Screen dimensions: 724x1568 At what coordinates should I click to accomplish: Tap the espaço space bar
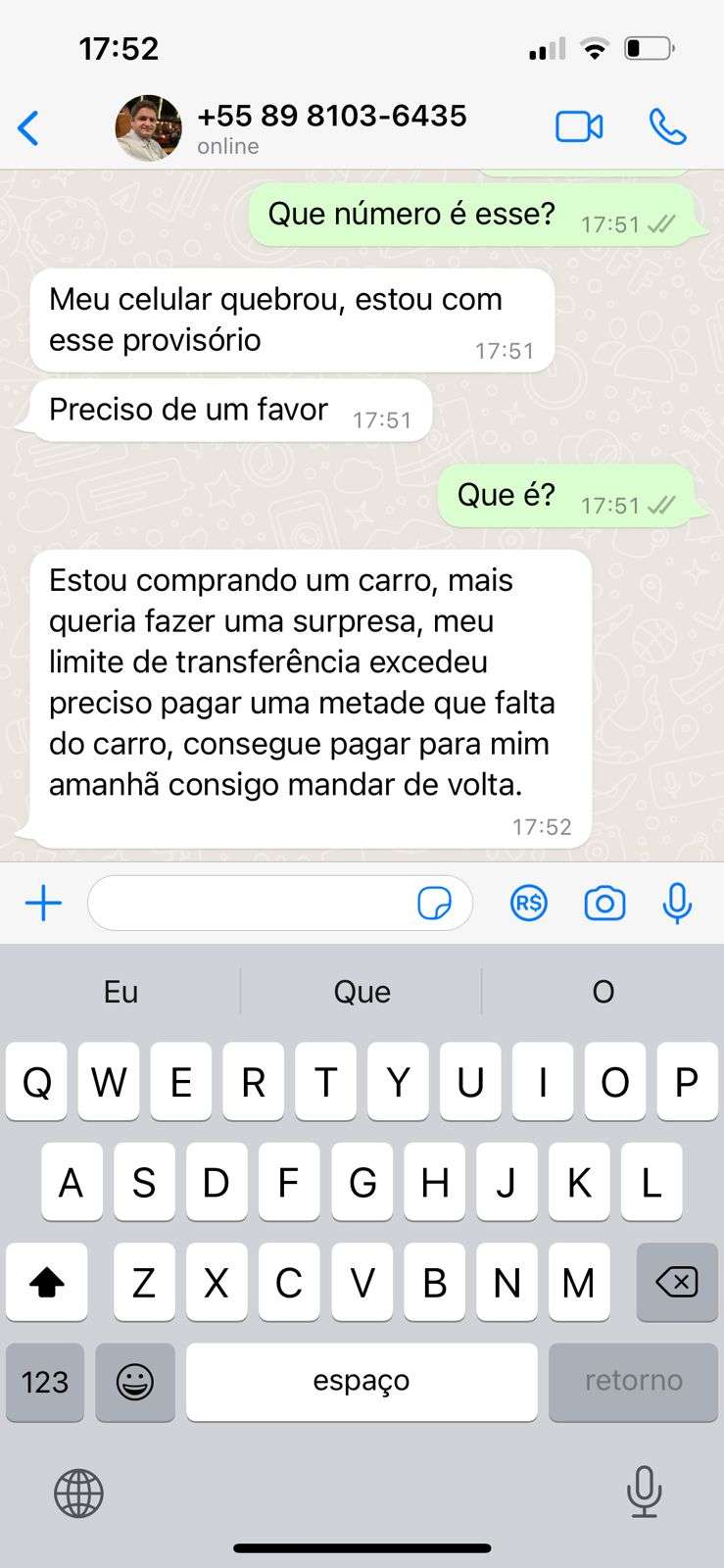pyautogui.click(x=362, y=1382)
